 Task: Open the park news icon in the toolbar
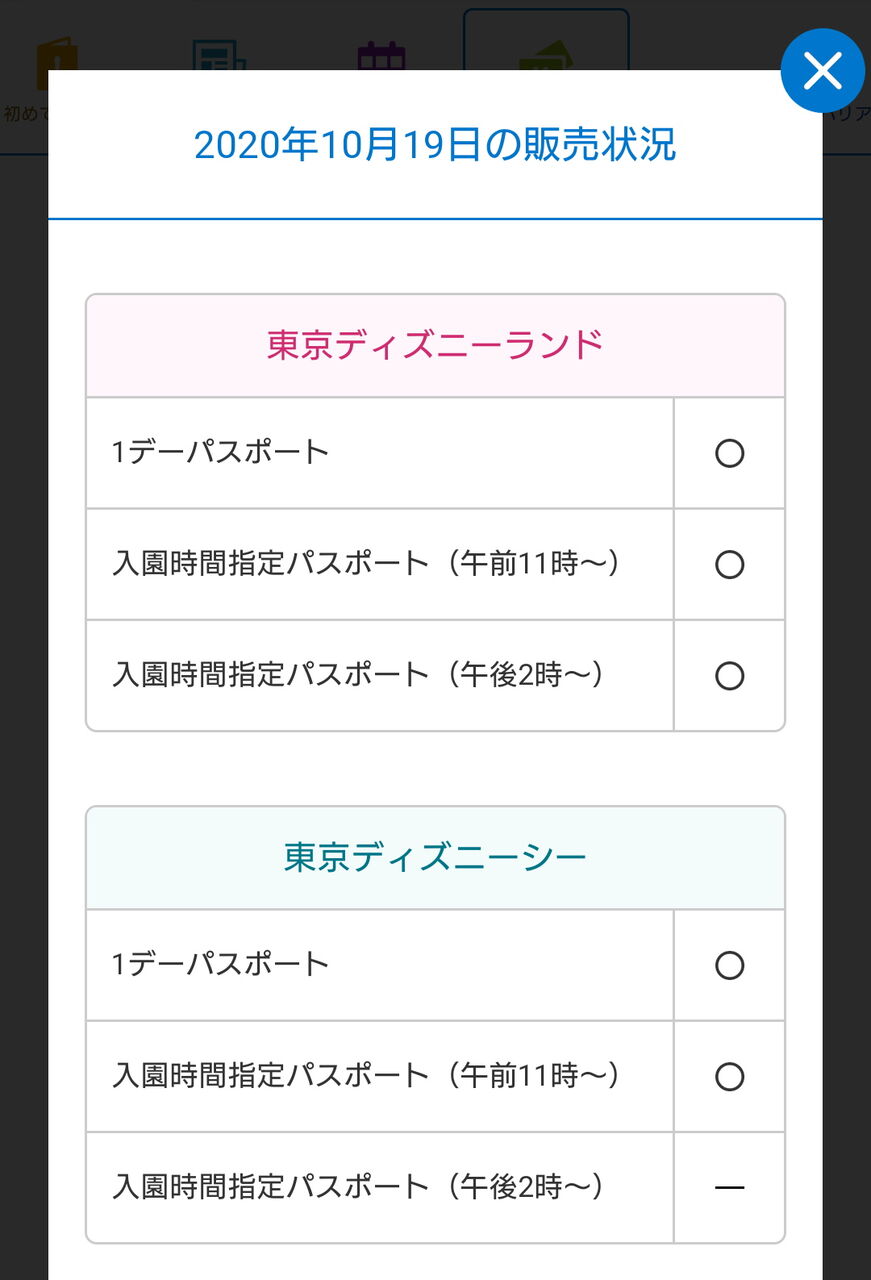pos(218,55)
